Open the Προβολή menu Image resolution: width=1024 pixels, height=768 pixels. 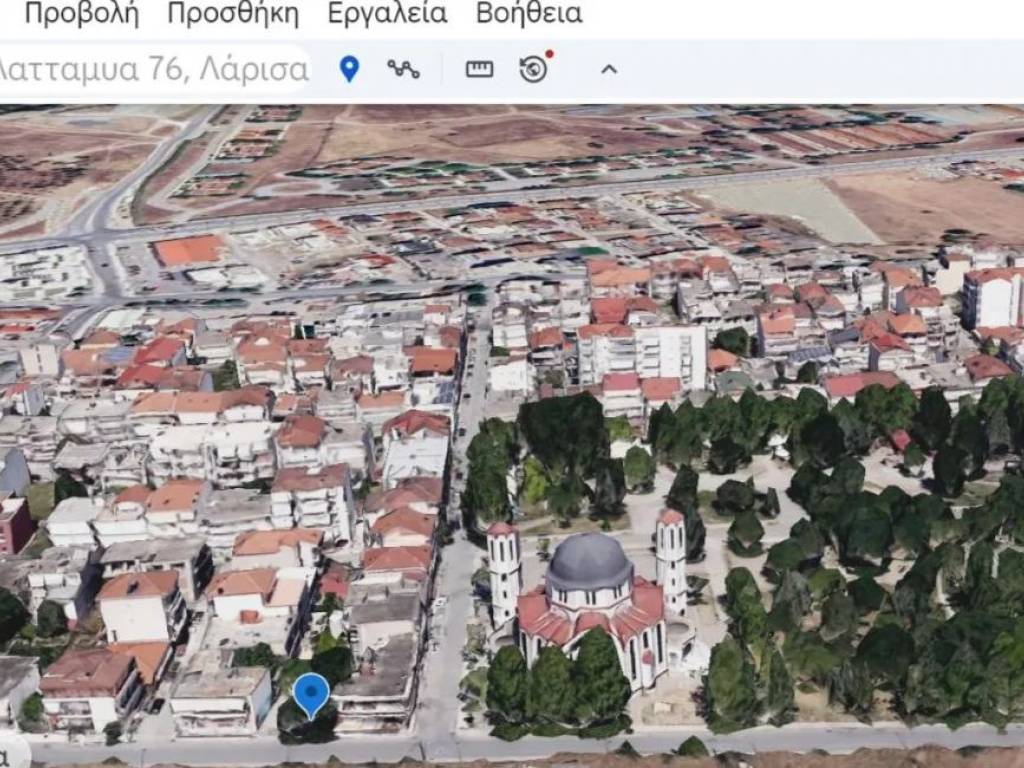pyautogui.click(x=81, y=14)
